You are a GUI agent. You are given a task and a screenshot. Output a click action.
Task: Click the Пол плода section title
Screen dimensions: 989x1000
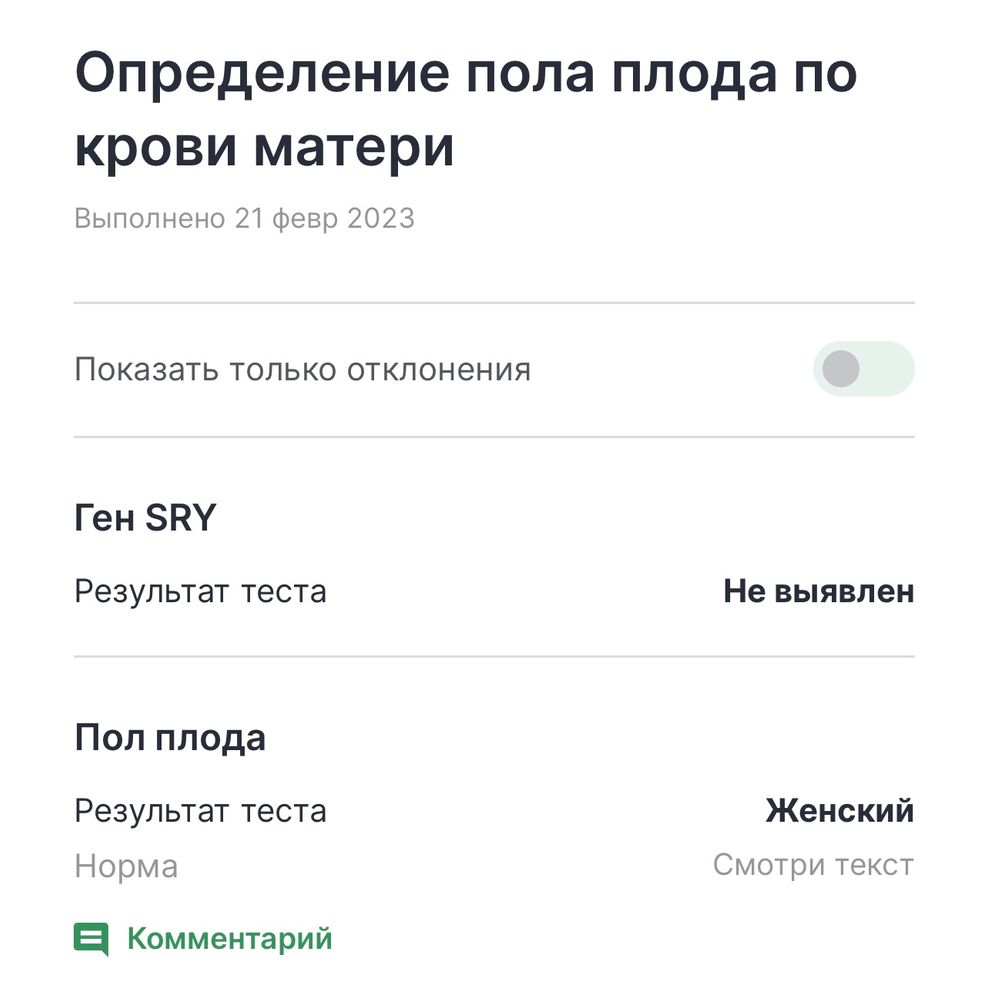click(171, 737)
